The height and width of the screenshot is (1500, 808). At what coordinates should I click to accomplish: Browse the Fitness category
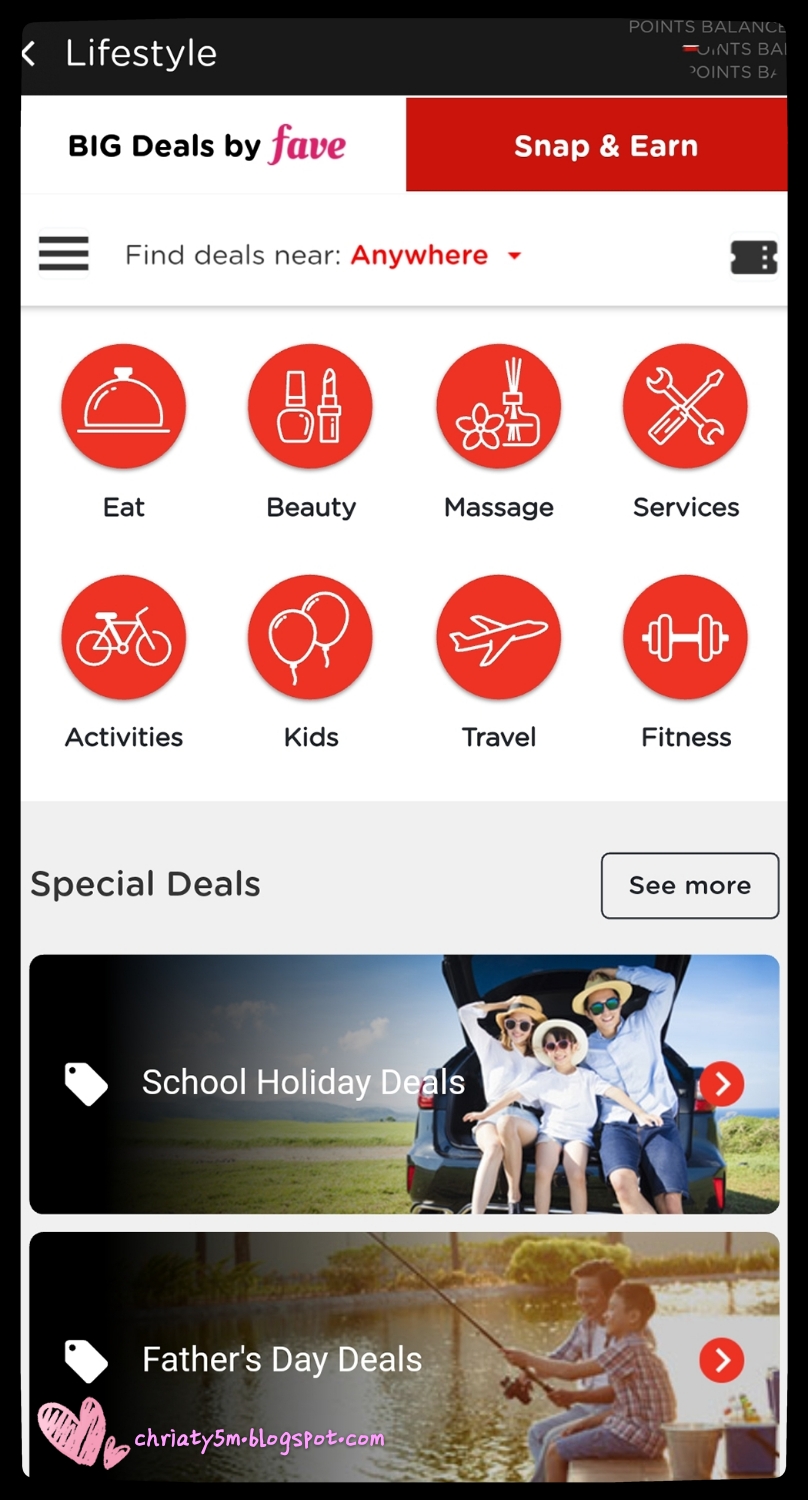[x=685, y=637]
